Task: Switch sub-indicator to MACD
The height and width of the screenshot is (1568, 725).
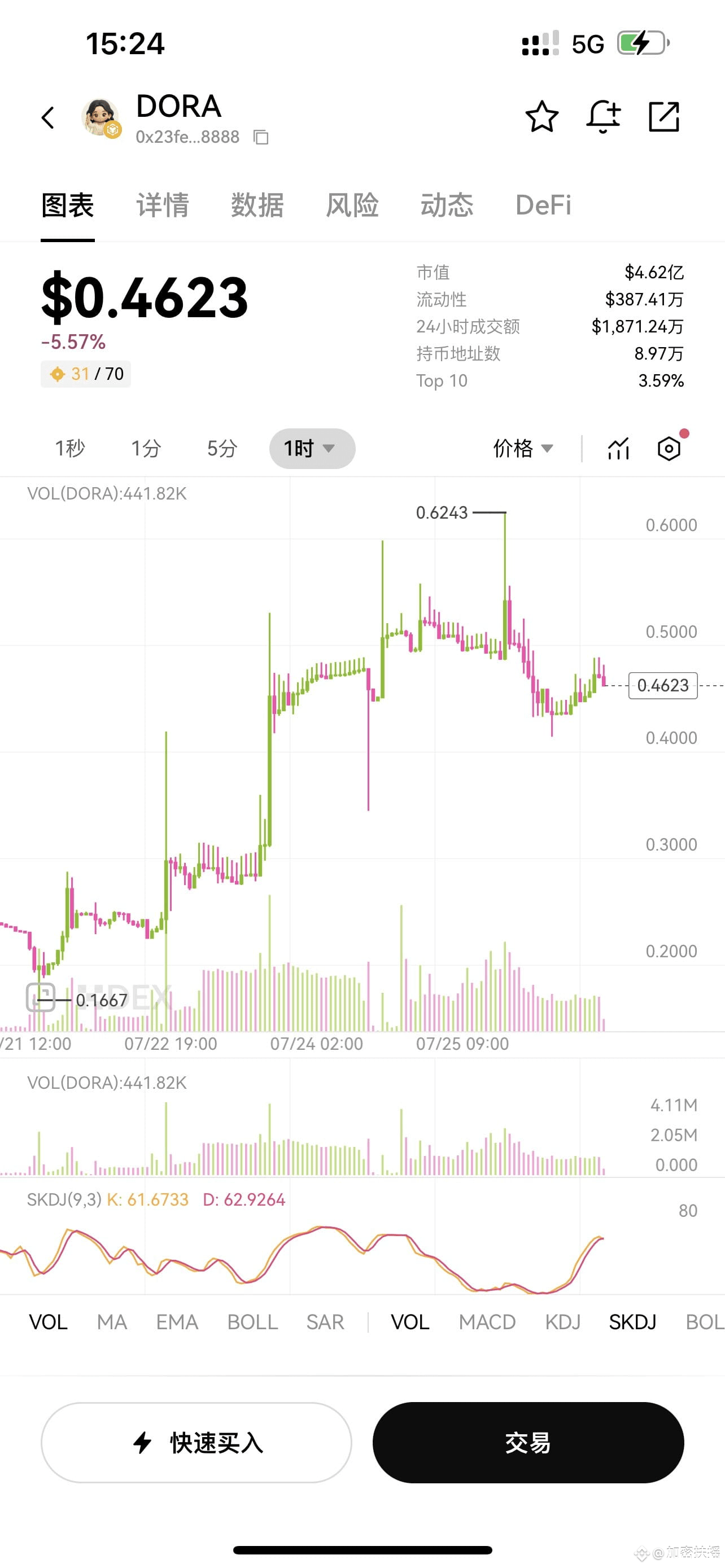Action: (487, 1322)
